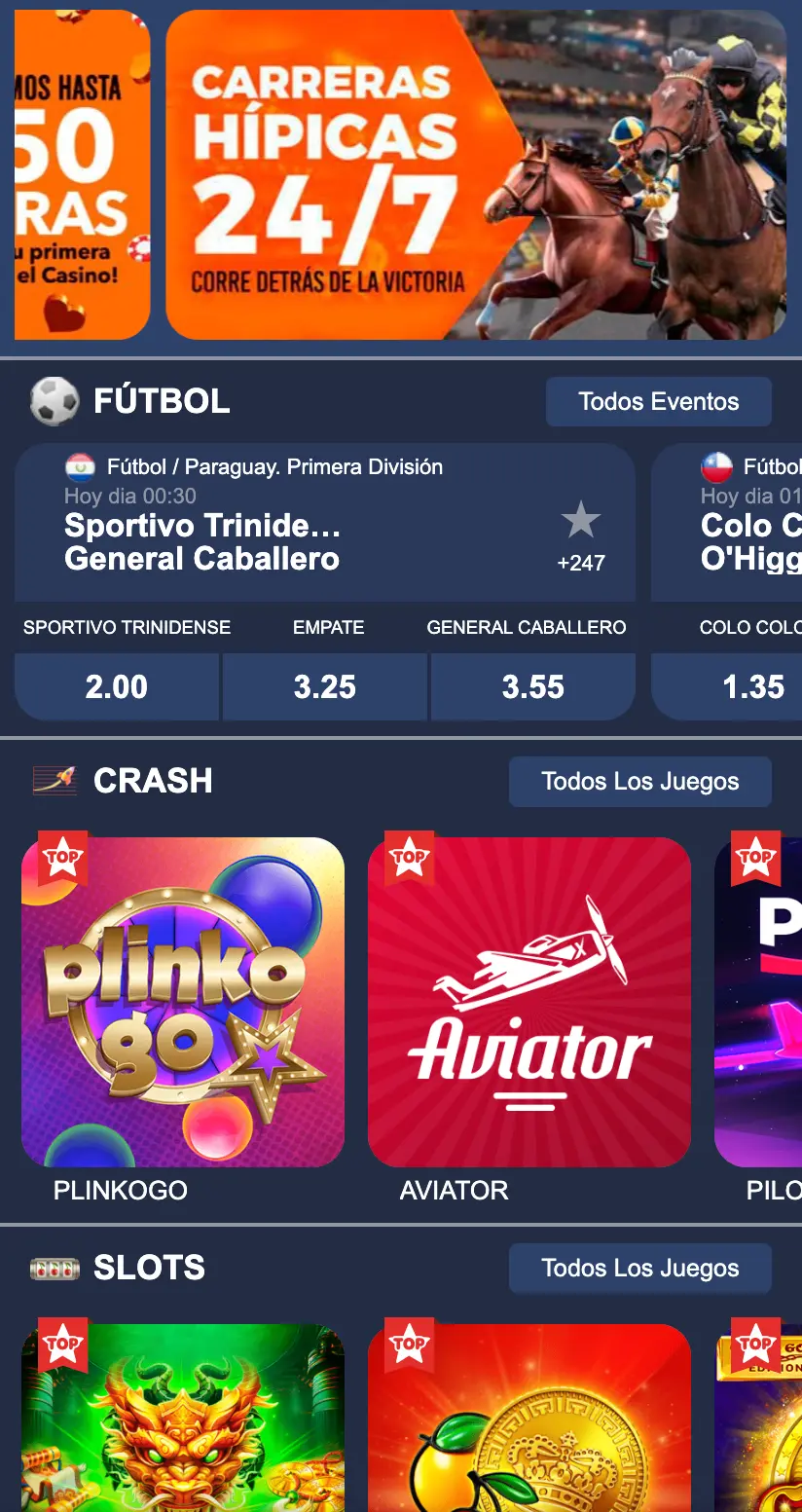Open the gold coin fruit slot game
This screenshot has width=802, height=1512.
pyautogui.click(x=529, y=1418)
